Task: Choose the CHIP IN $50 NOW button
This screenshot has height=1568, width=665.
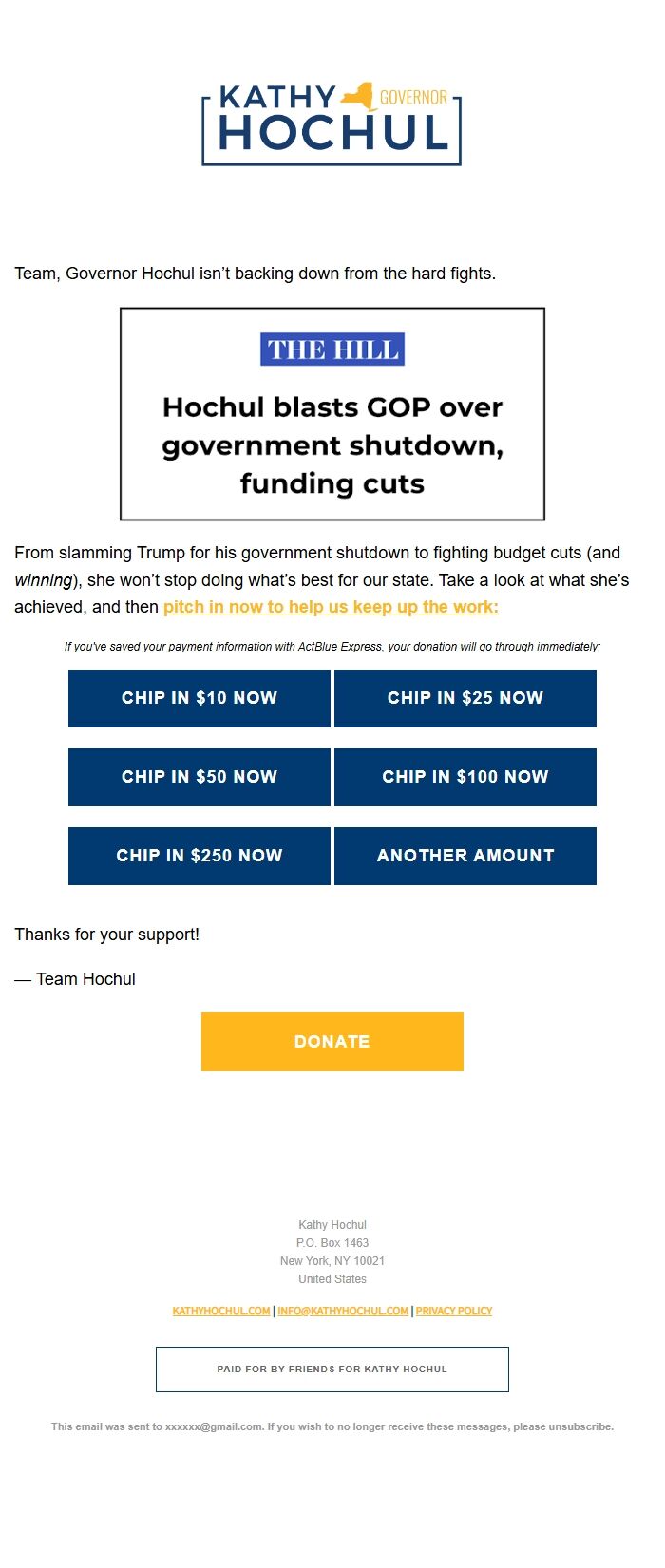Action: click(199, 777)
